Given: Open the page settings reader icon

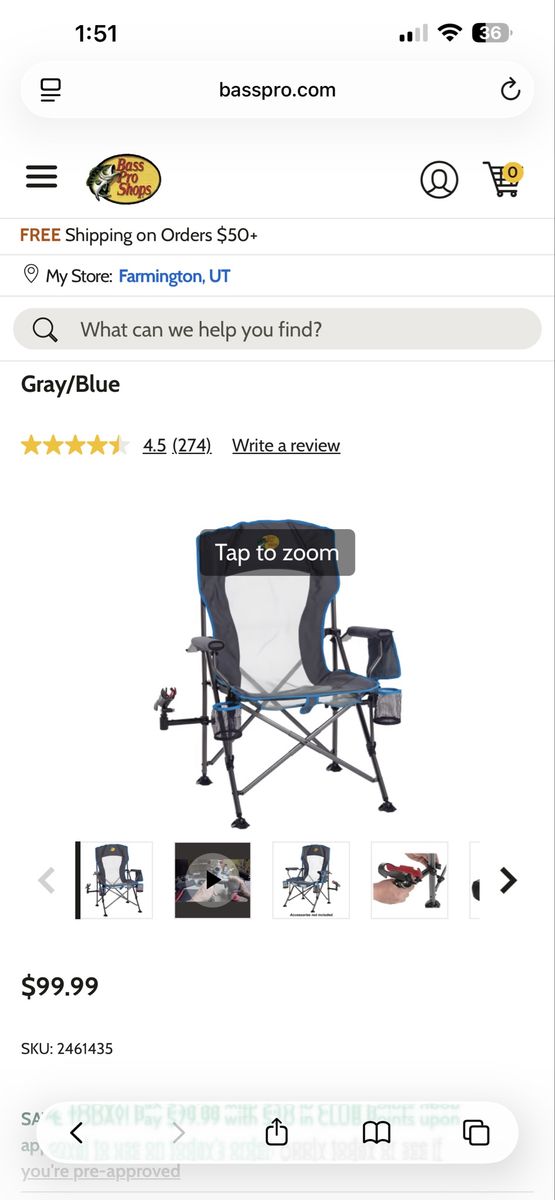Looking at the screenshot, I should pyautogui.click(x=51, y=90).
